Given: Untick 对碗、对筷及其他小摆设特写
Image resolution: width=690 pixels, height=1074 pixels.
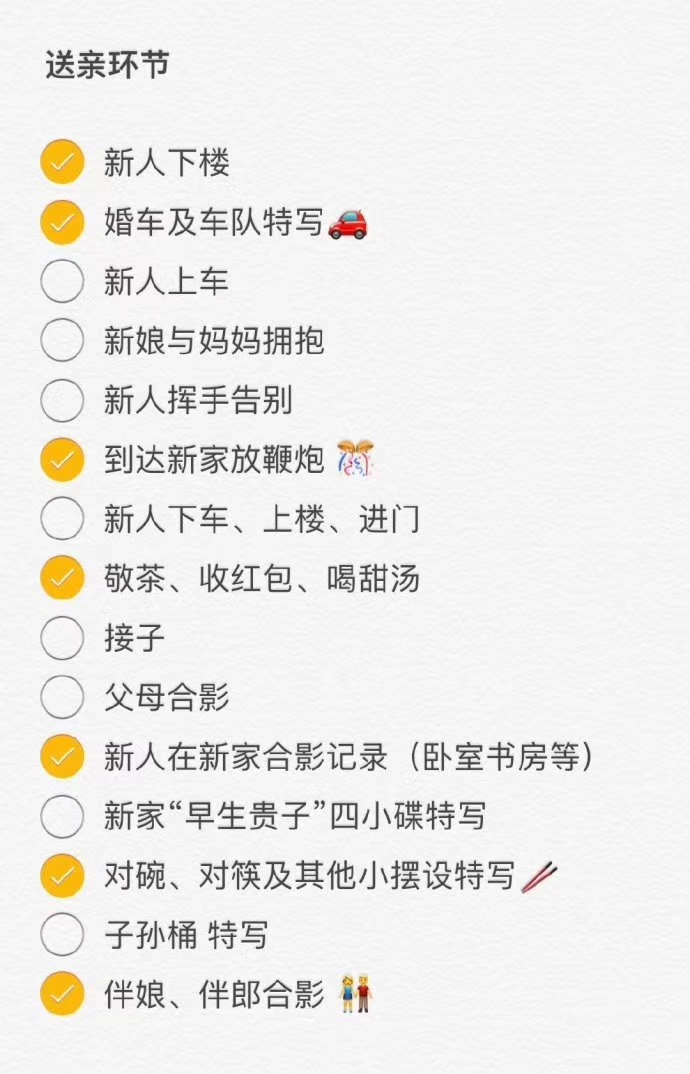Looking at the screenshot, I should coord(62,876).
